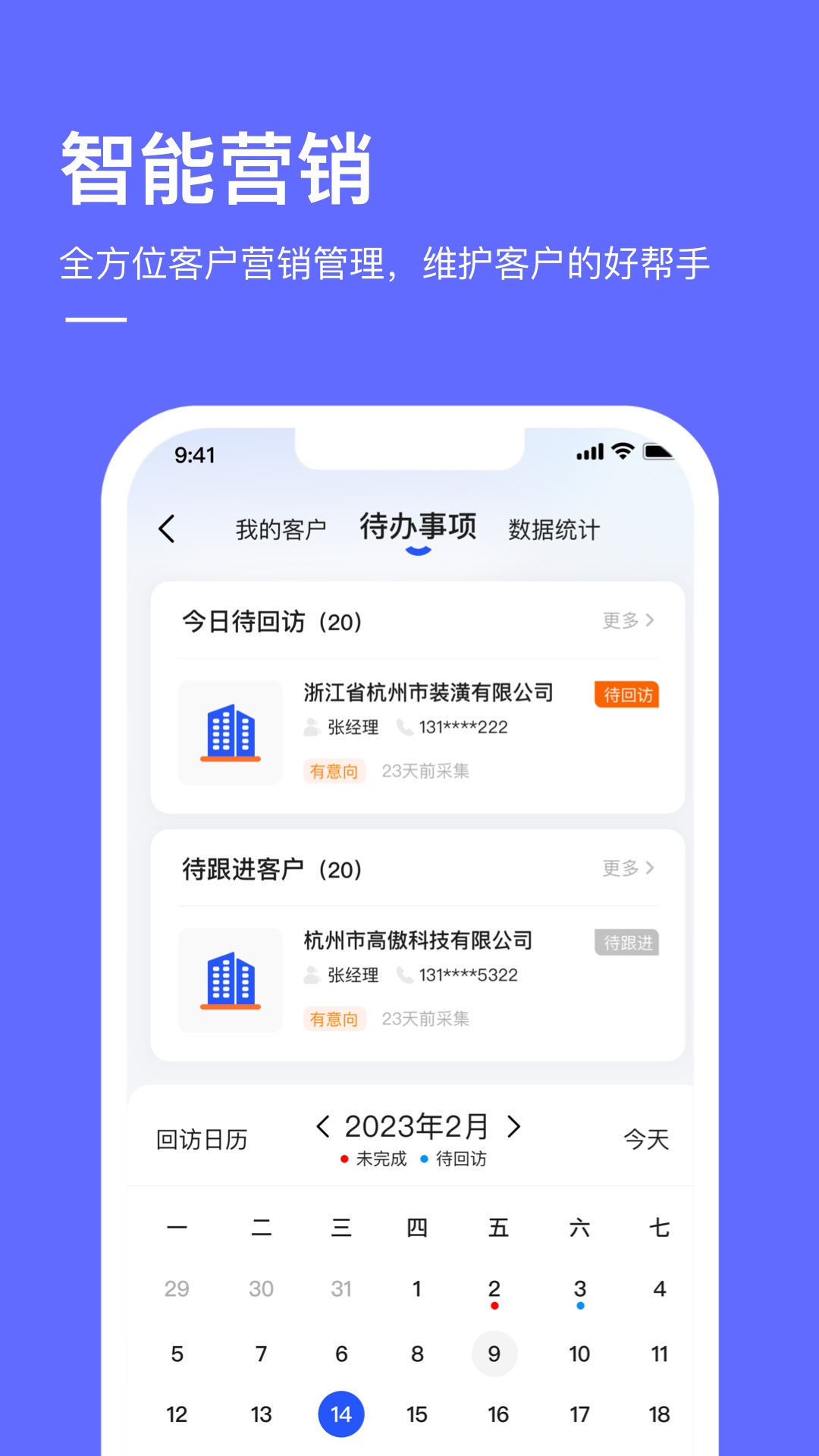This screenshot has height=1456, width=819.
Task: Click the battery icon in the status bar
Action: (657, 452)
